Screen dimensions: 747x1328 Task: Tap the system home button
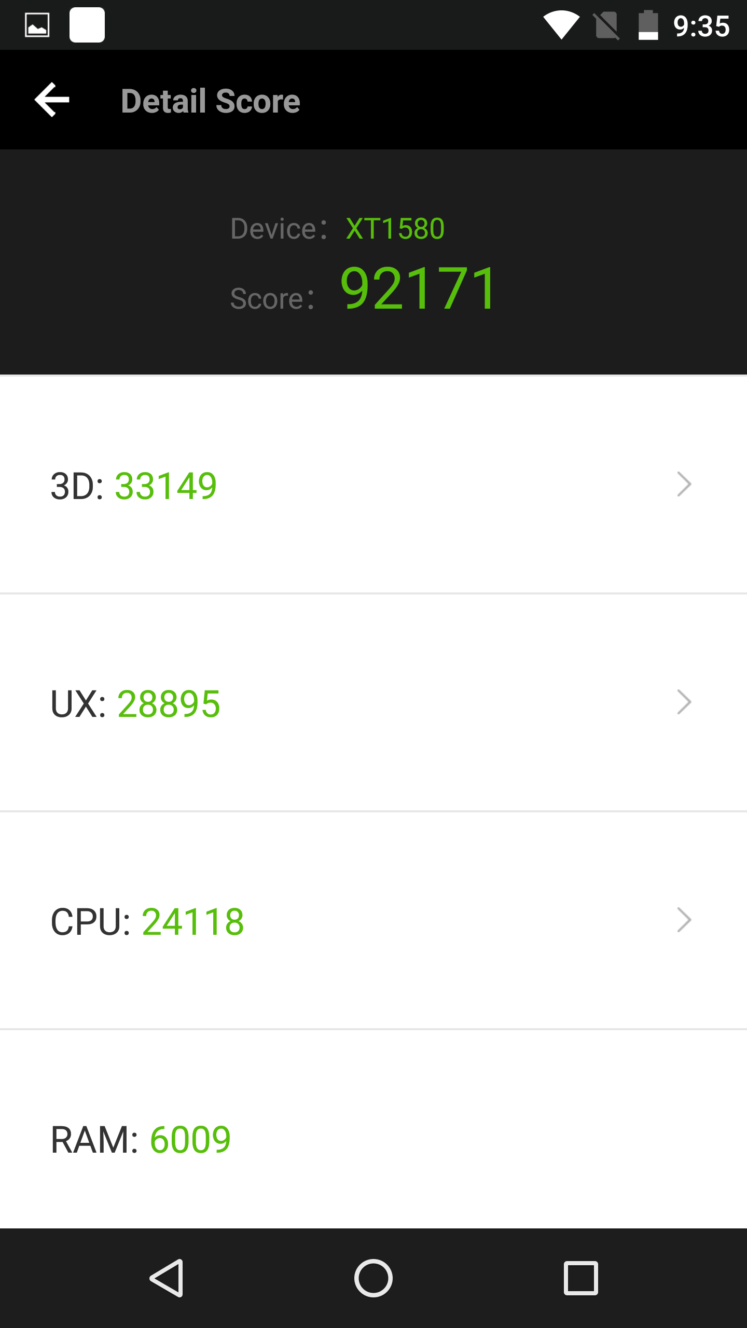click(x=373, y=1278)
